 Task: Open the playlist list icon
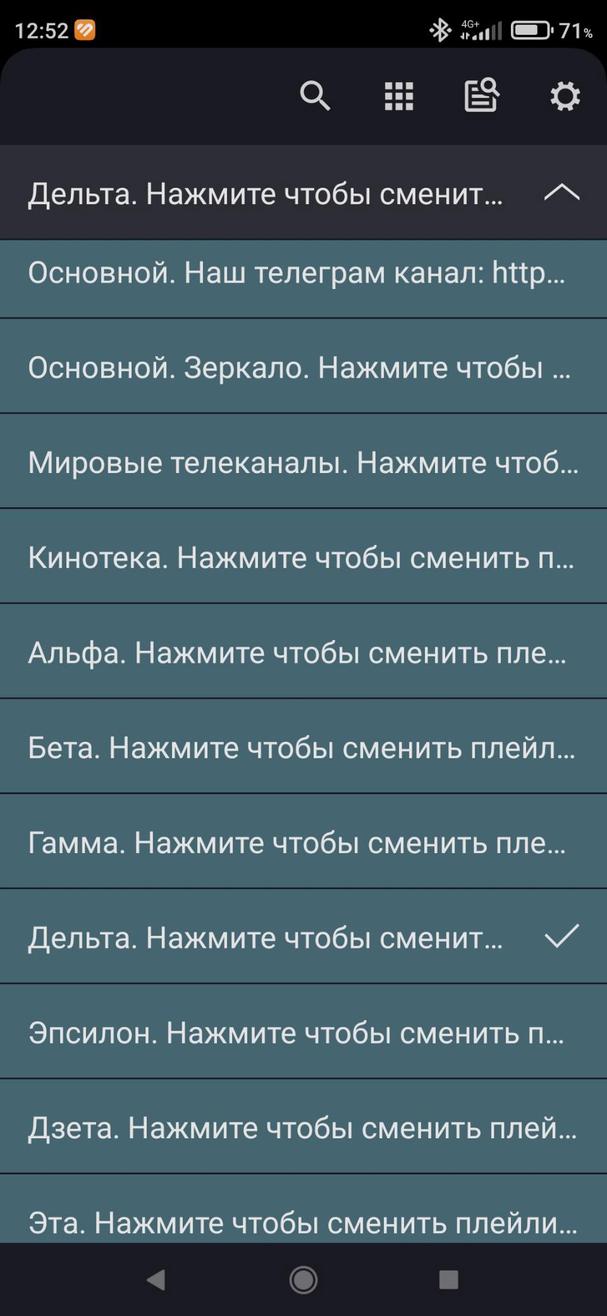point(482,96)
